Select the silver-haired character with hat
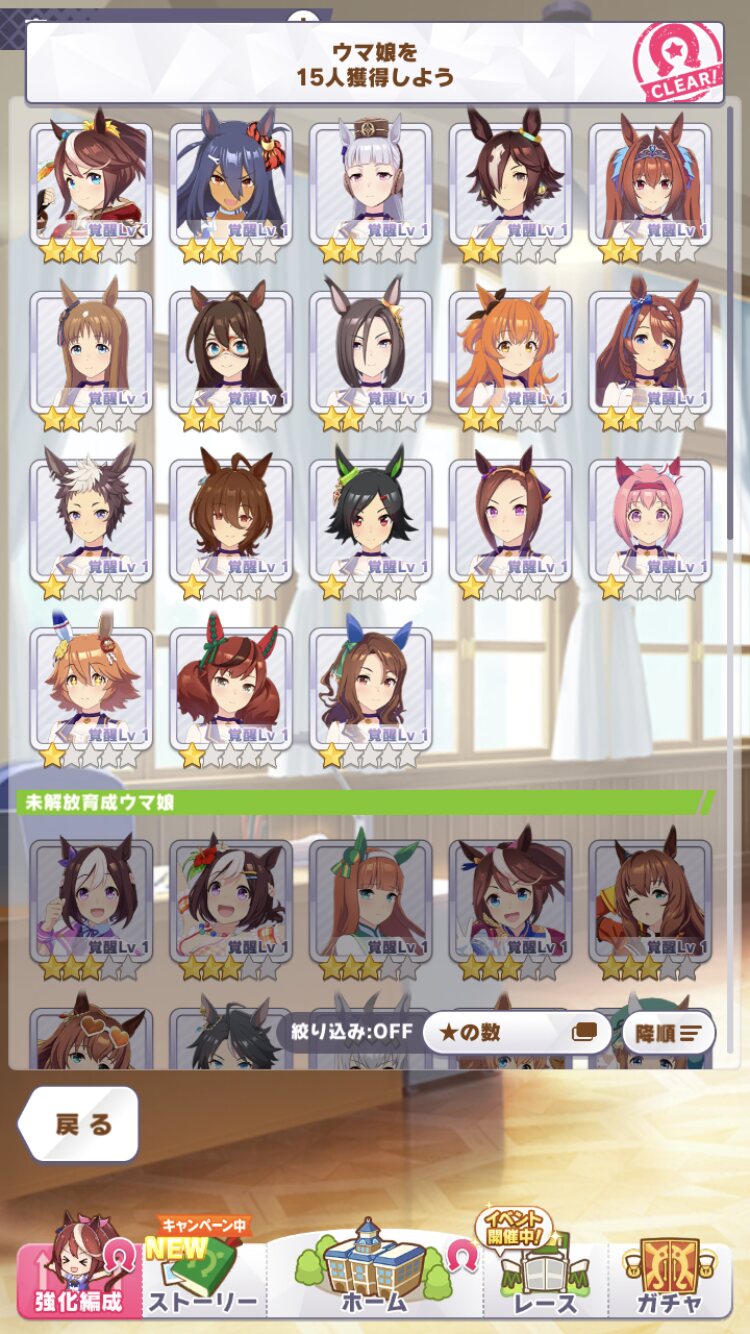 point(371,180)
